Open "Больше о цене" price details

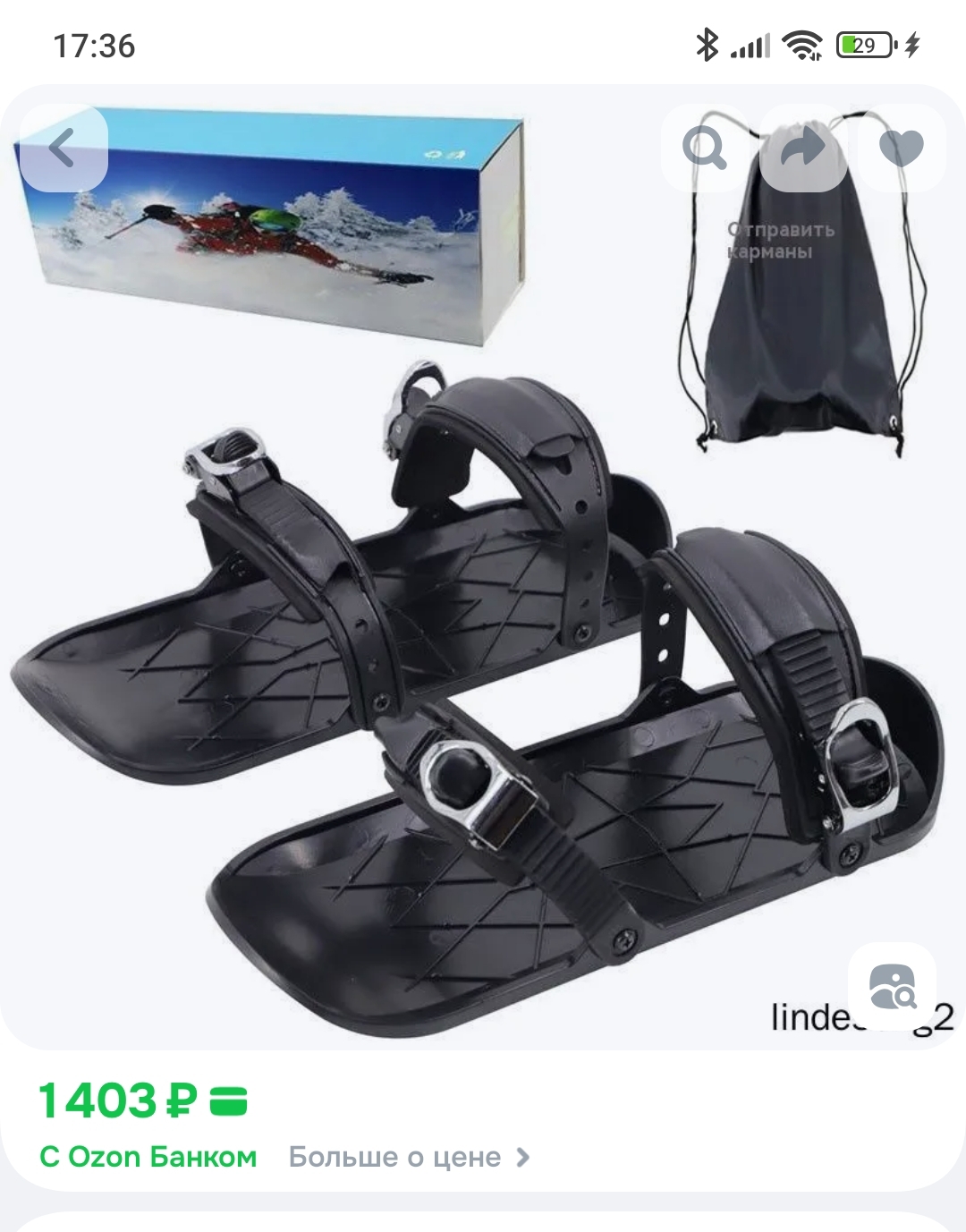[409, 1157]
